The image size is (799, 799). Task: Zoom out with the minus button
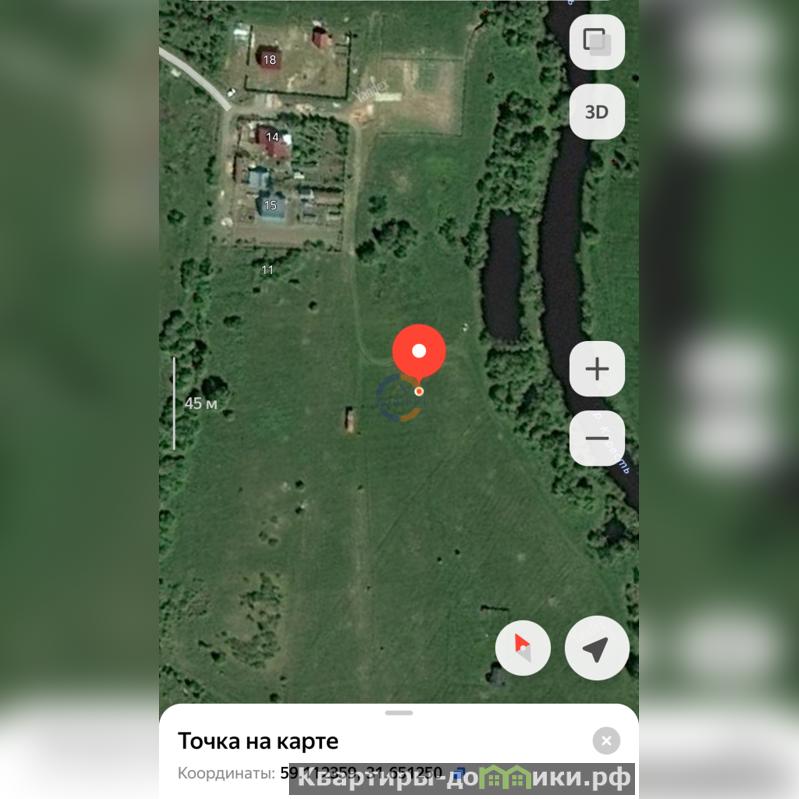[x=597, y=438]
